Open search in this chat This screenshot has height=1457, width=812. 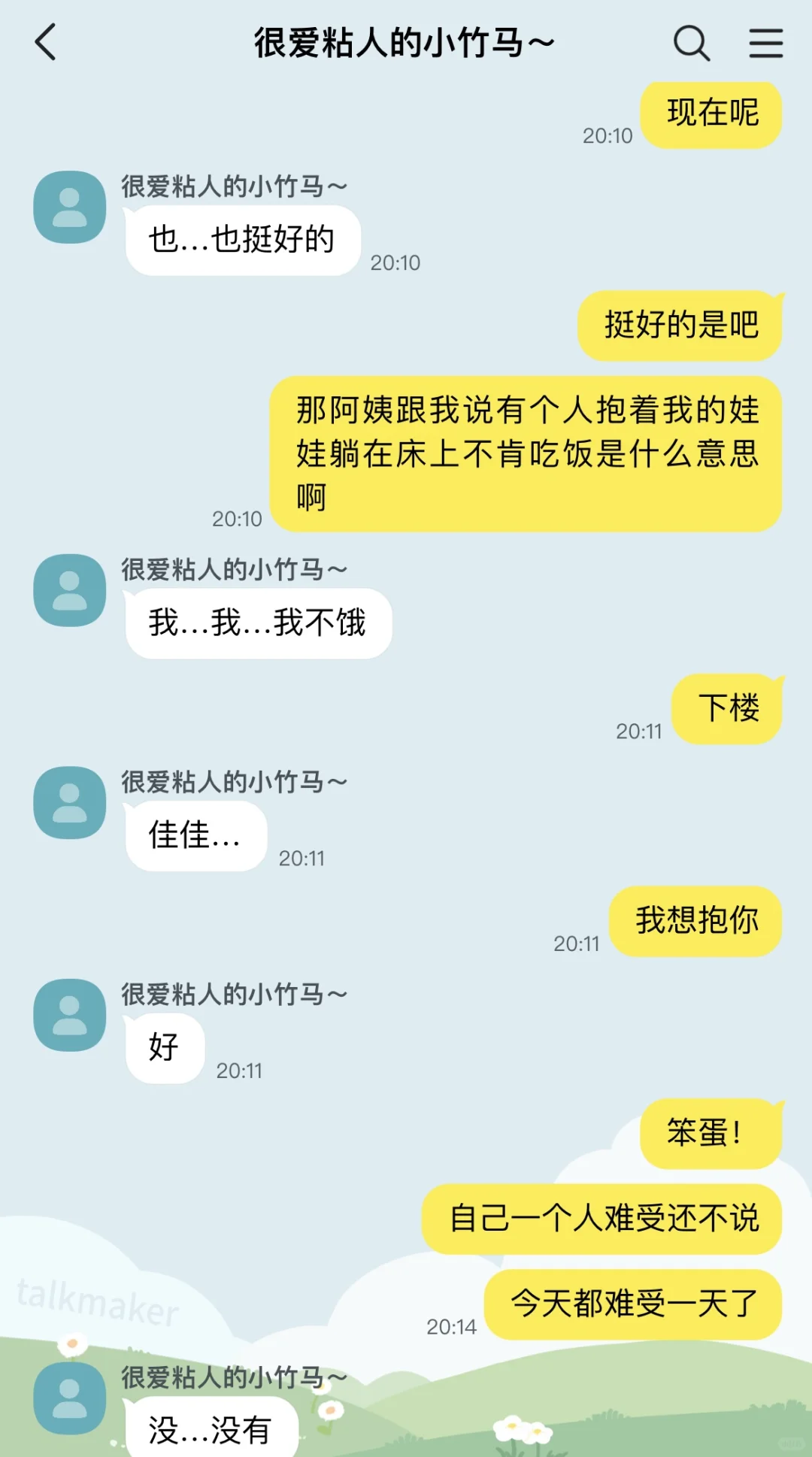(x=692, y=43)
